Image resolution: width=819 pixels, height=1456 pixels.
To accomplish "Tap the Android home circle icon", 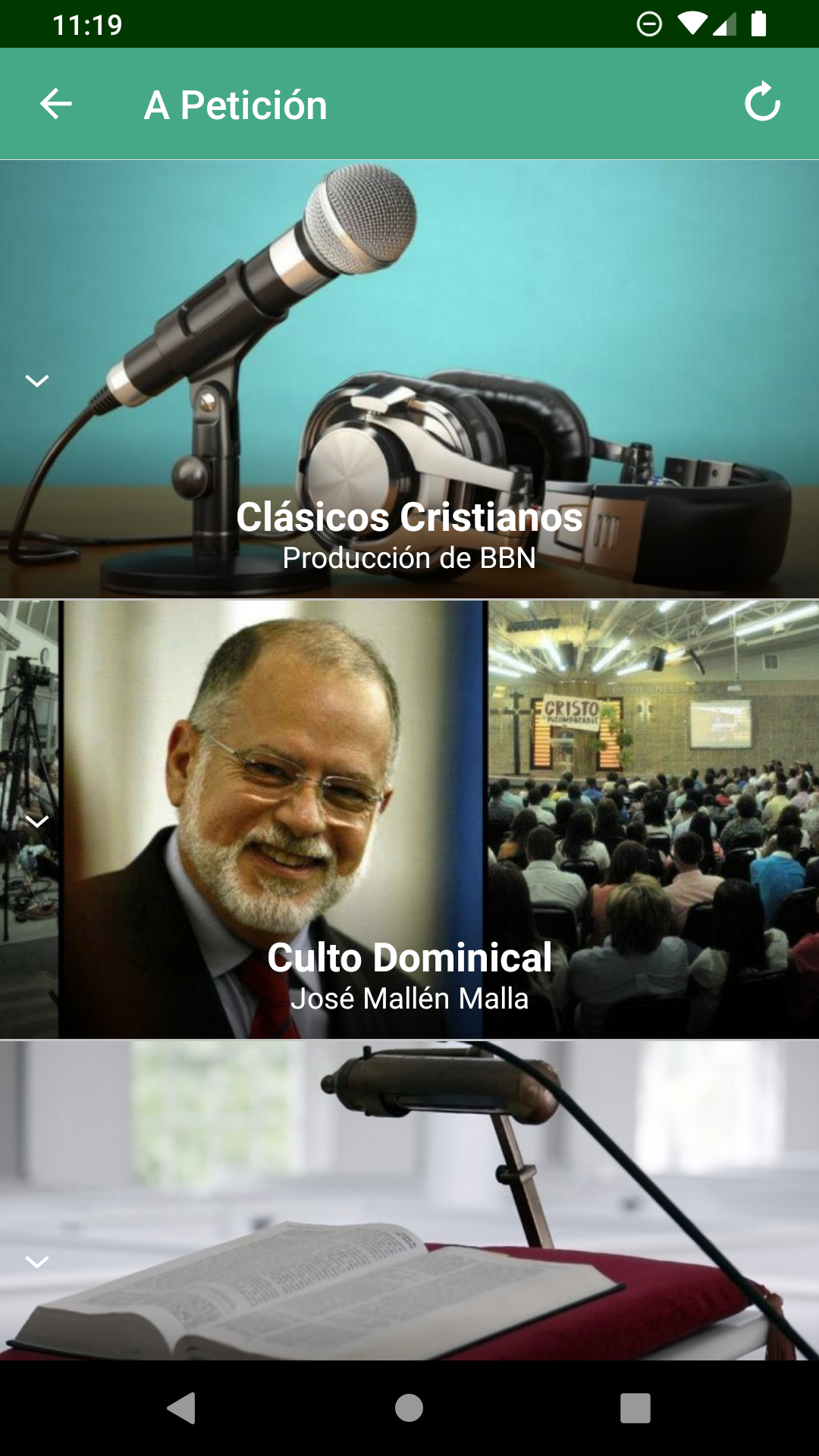I will (x=409, y=1405).
